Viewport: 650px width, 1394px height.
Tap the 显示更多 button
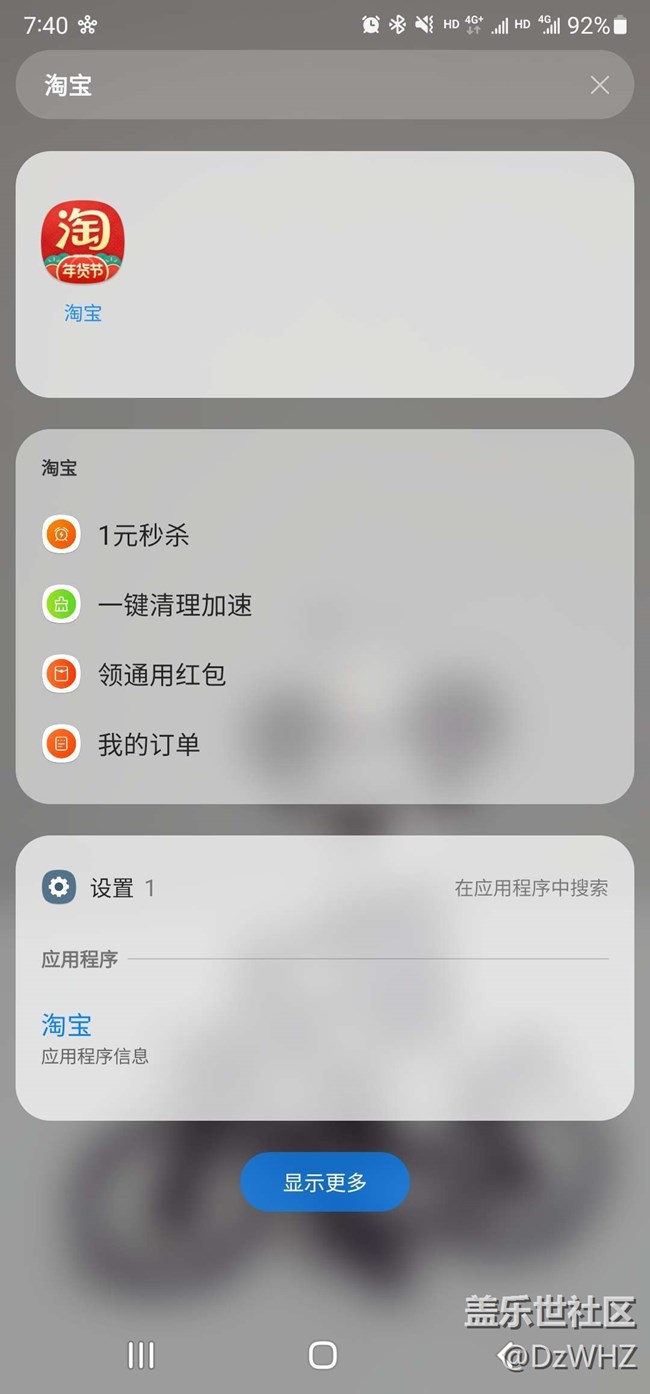click(325, 1182)
